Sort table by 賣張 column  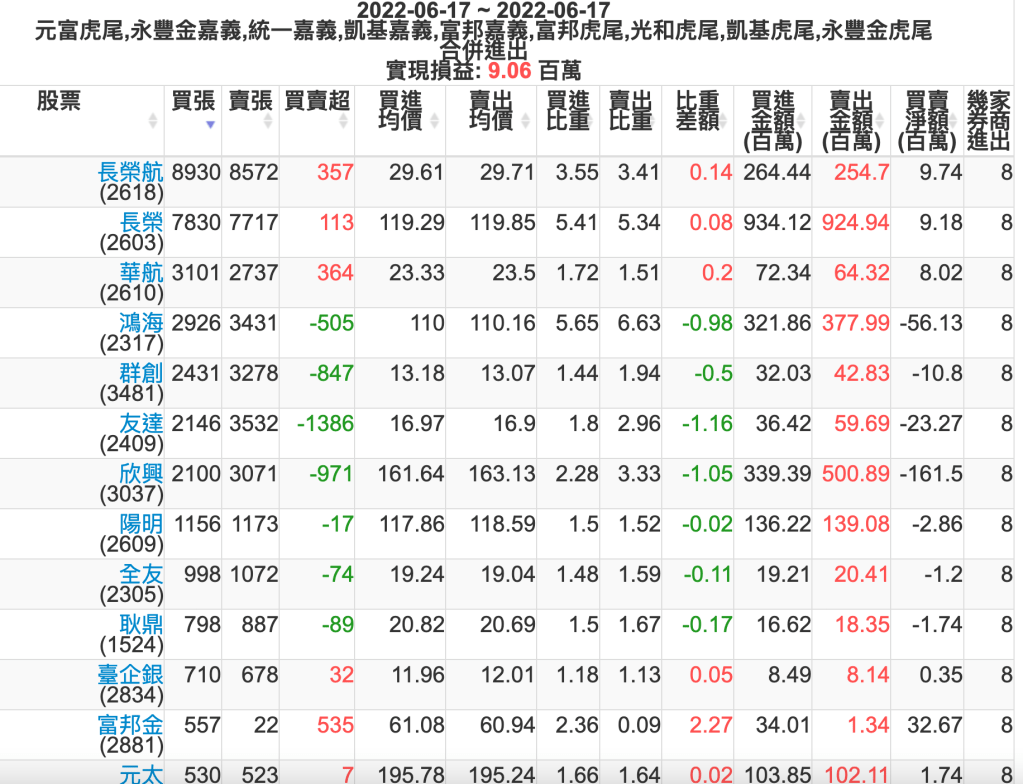250,101
